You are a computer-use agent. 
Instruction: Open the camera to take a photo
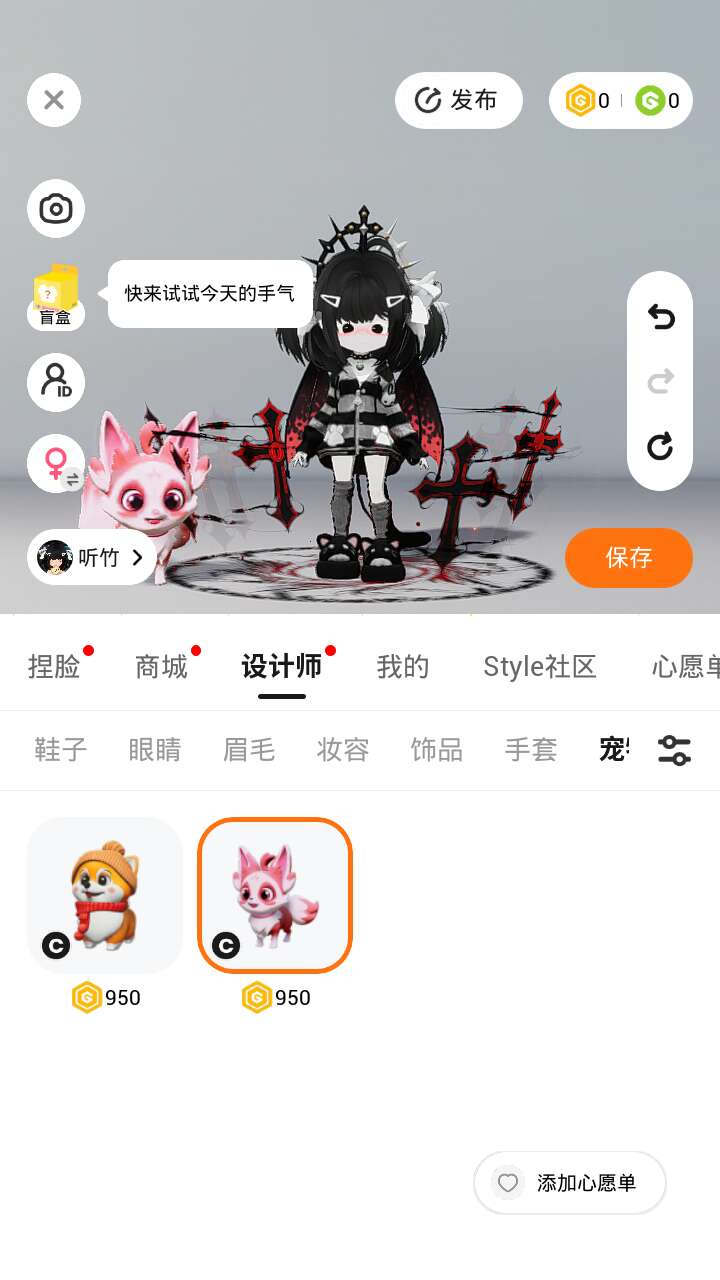click(x=56, y=209)
